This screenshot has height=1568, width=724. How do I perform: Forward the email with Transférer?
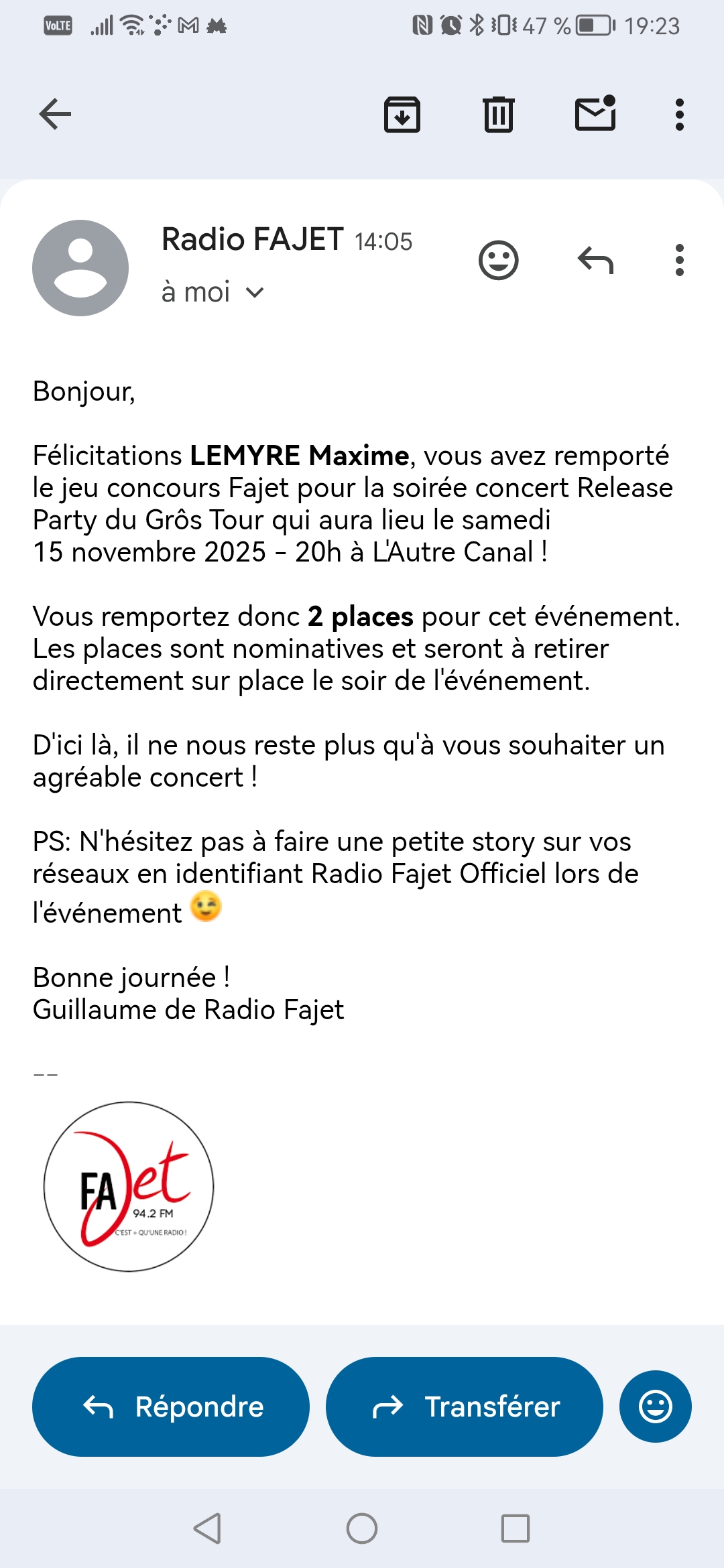tap(465, 1407)
